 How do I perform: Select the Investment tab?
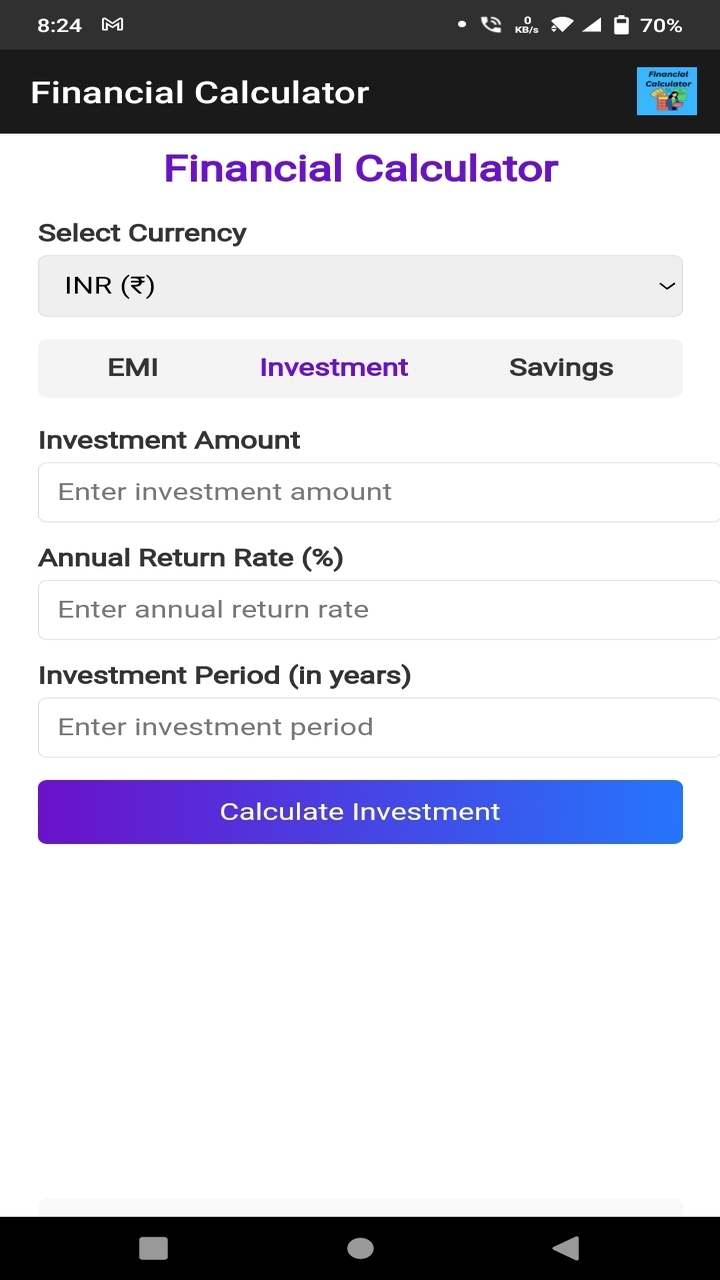(x=333, y=367)
